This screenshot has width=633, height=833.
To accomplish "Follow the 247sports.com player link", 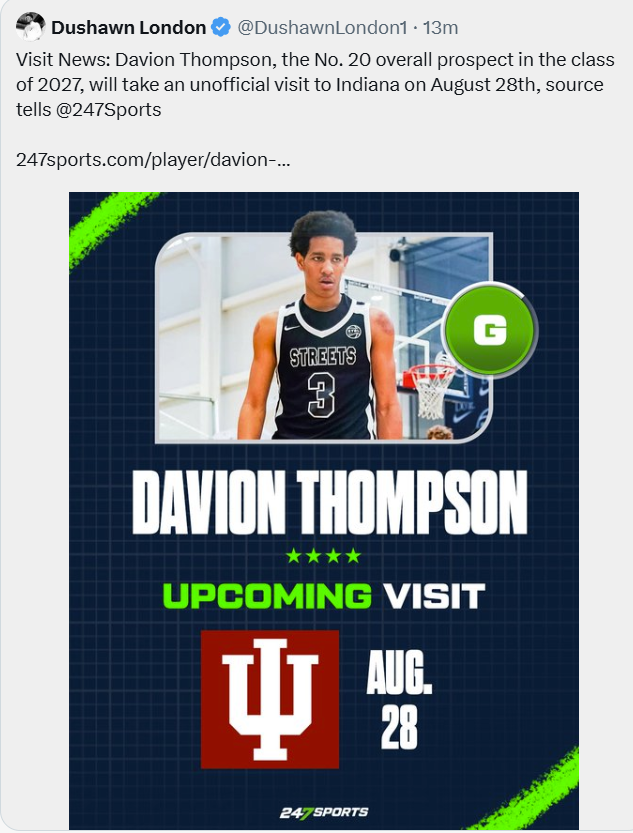I will coord(154,159).
